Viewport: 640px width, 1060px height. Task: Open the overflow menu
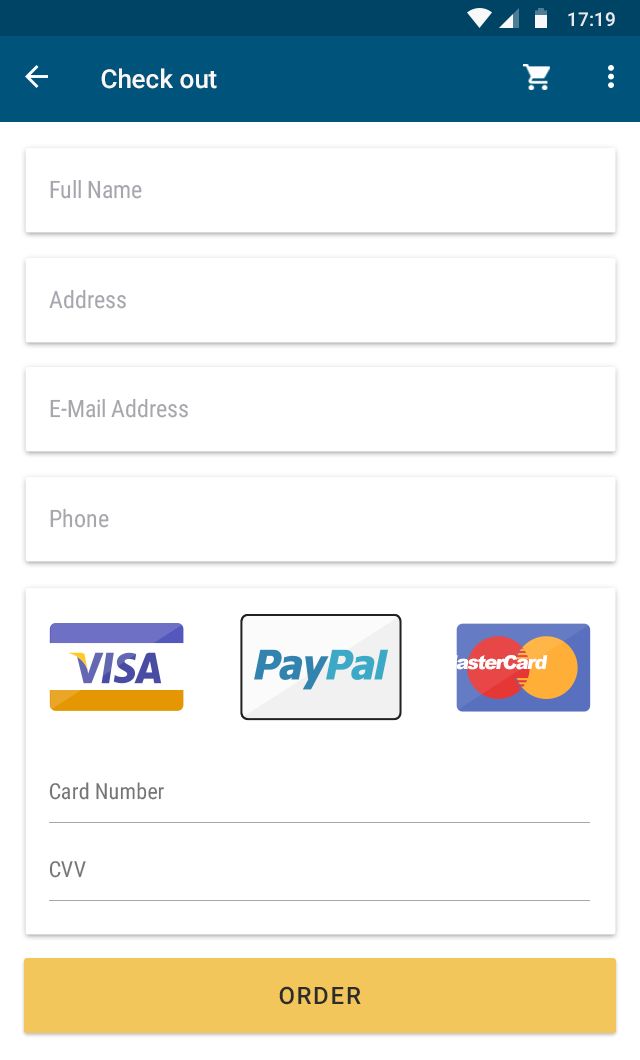[610, 78]
